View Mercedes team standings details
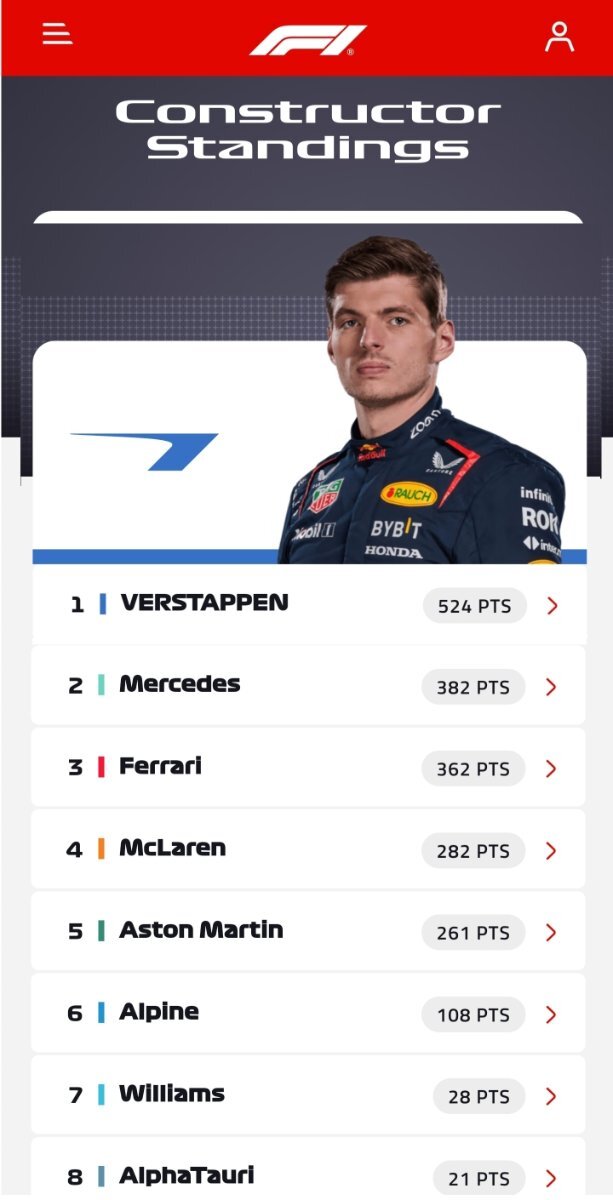The height and width of the screenshot is (1200, 613). [x=309, y=686]
